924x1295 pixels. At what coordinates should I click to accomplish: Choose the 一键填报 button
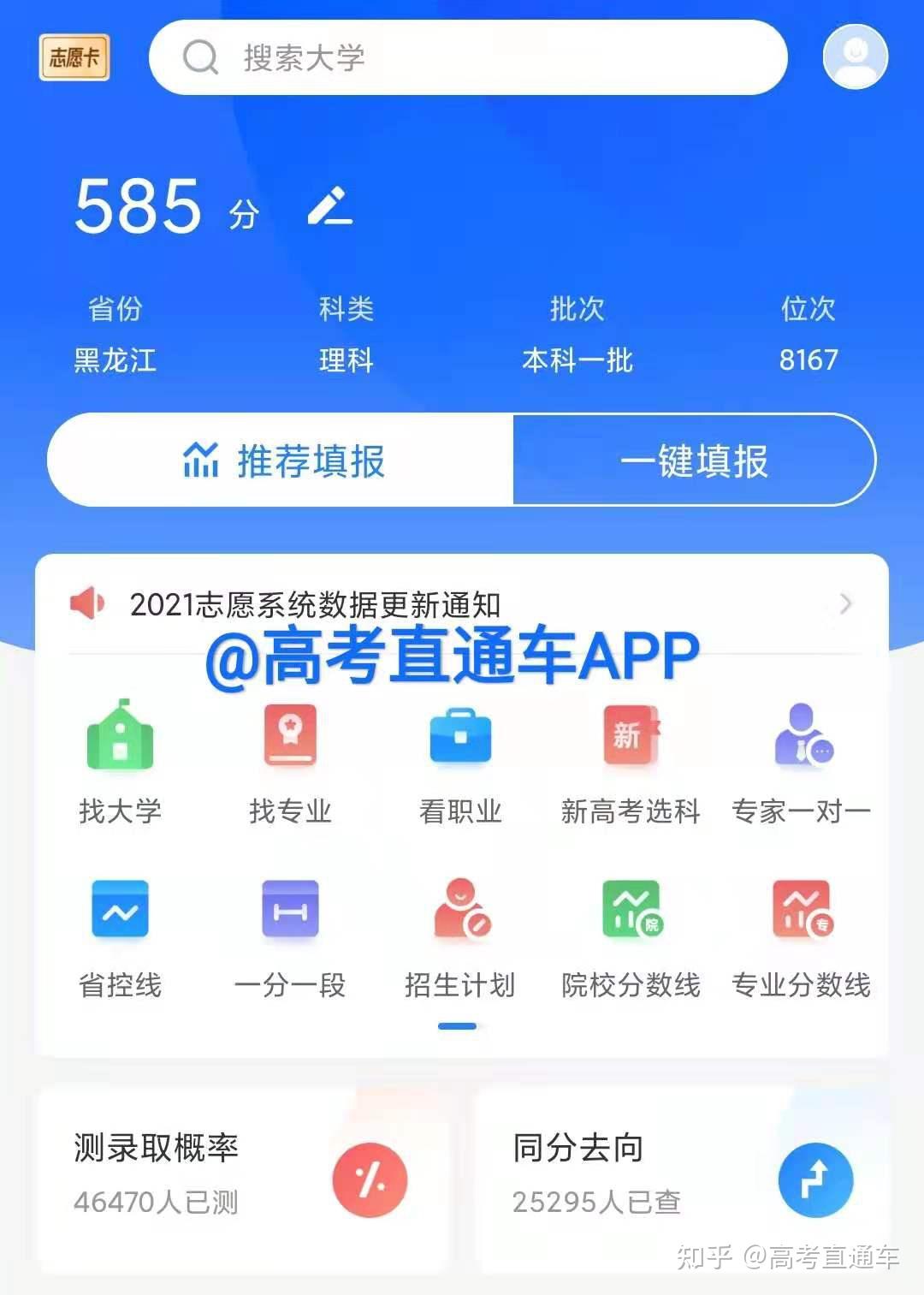click(694, 460)
